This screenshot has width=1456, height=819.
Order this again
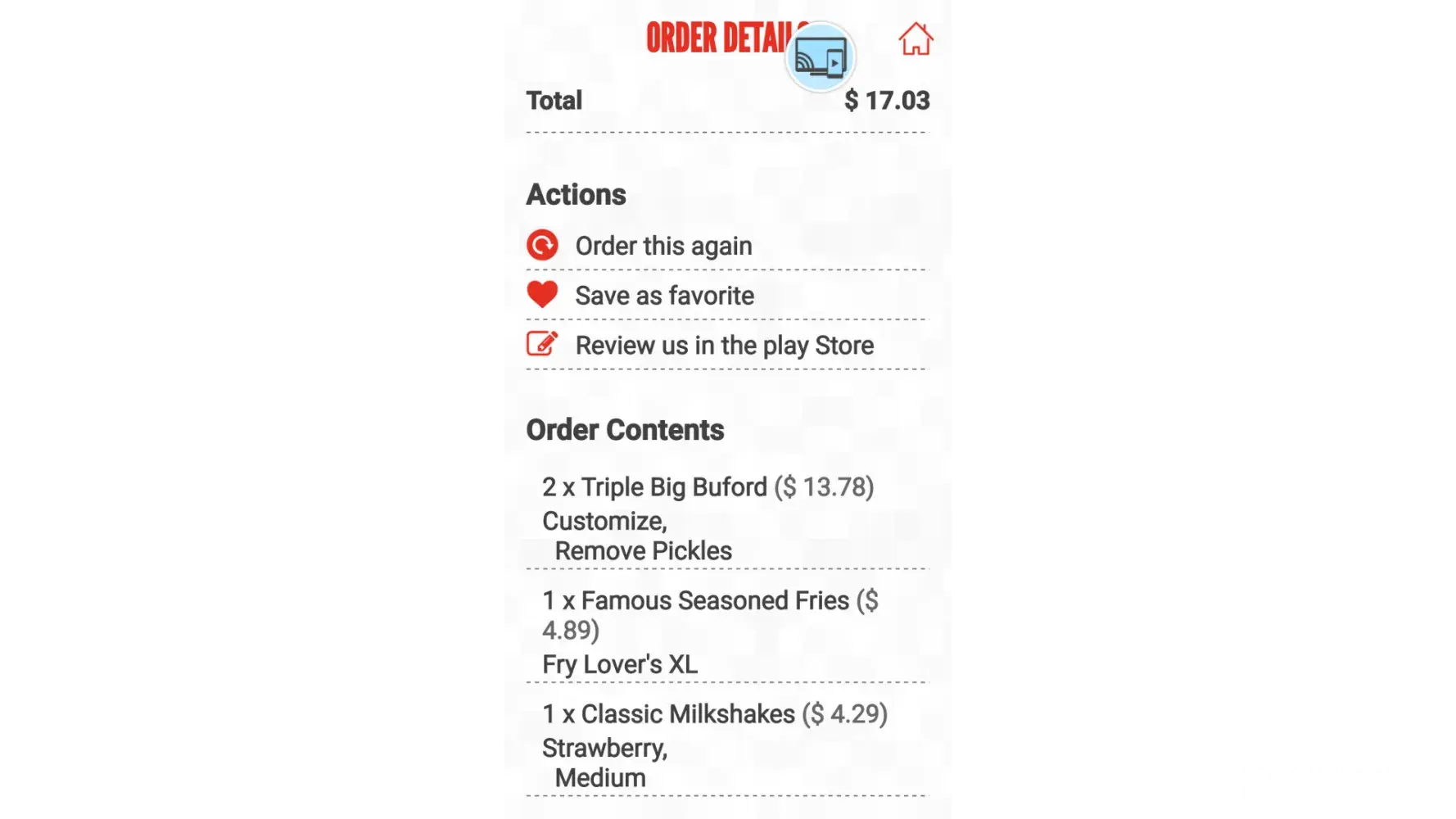click(x=662, y=246)
